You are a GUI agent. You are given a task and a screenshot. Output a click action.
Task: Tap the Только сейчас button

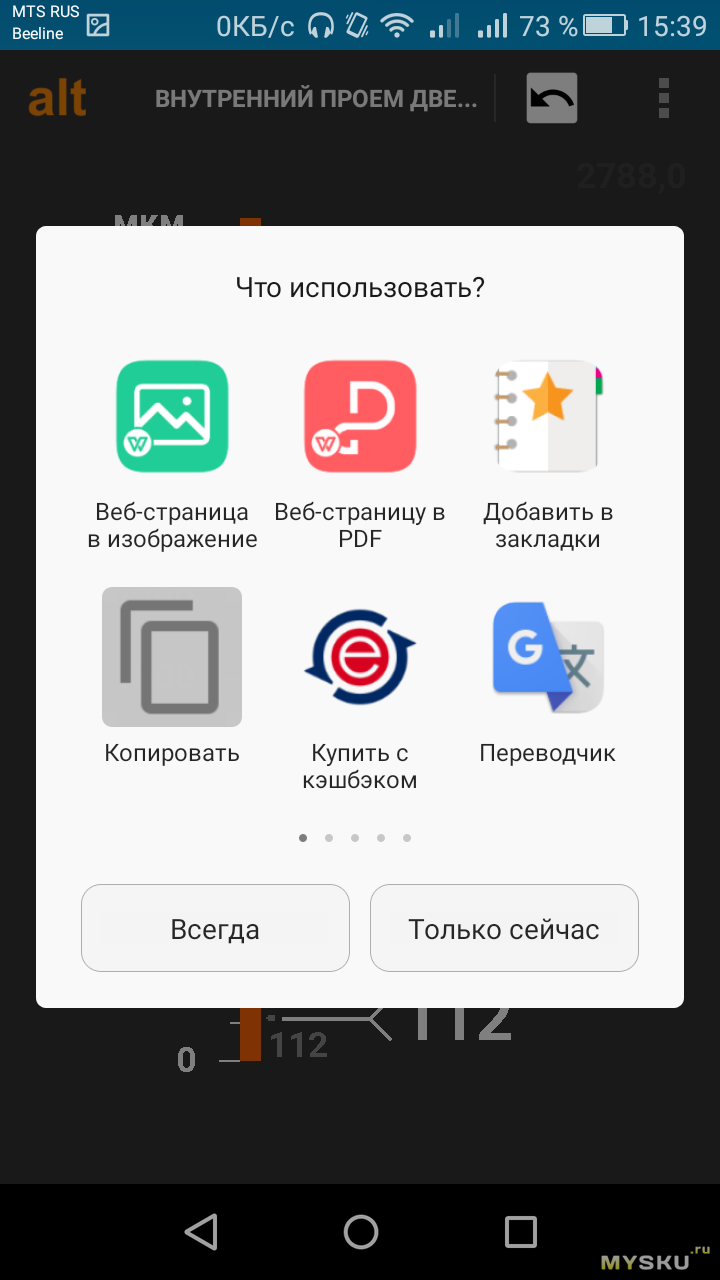coord(504,928)
